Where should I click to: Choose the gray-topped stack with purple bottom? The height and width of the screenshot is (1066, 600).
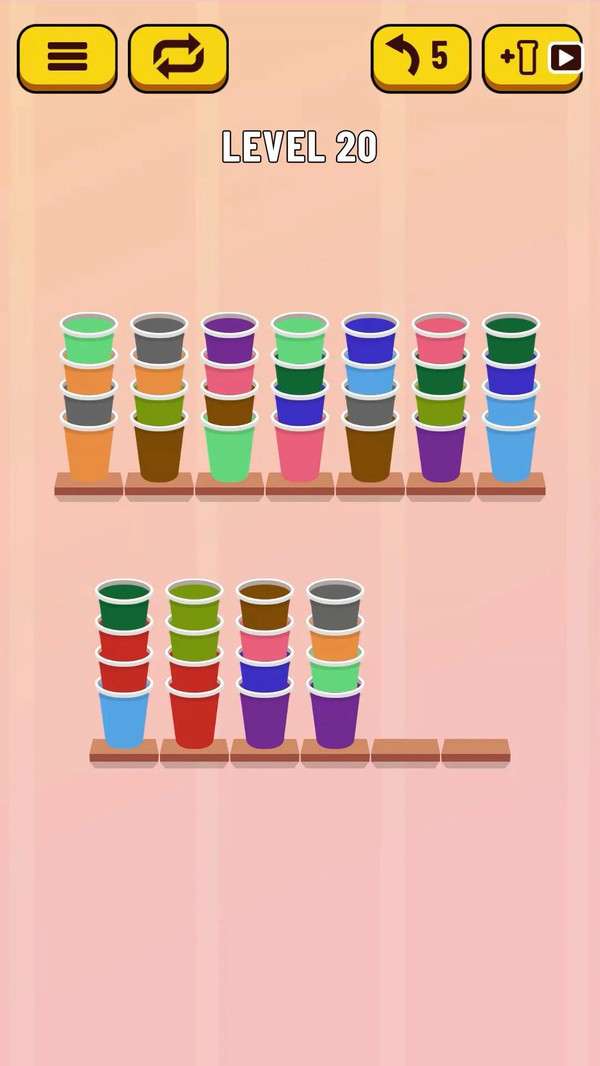(335, 665)
